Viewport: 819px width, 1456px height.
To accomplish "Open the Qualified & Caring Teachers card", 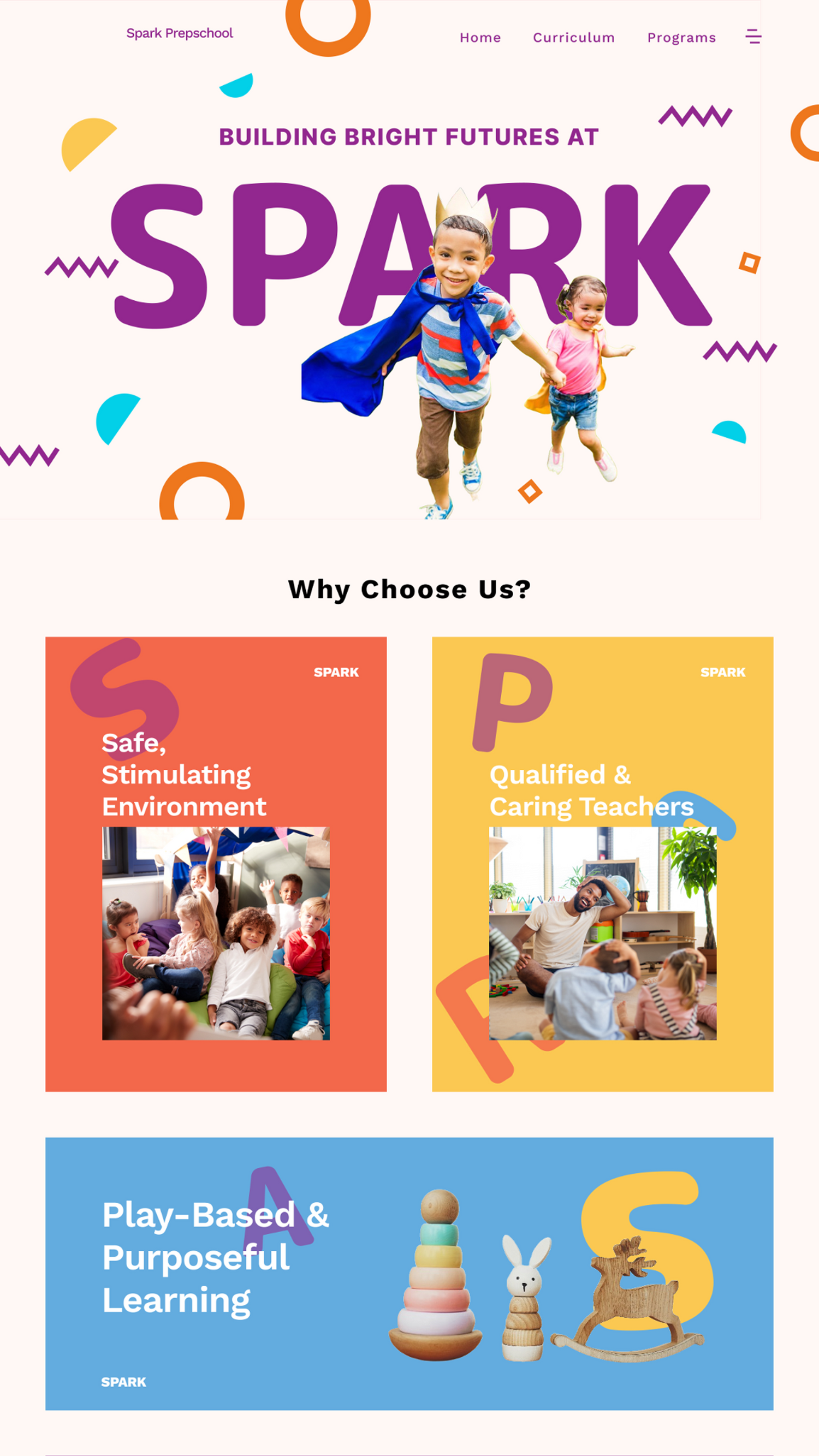I will [x=602, y=864].
